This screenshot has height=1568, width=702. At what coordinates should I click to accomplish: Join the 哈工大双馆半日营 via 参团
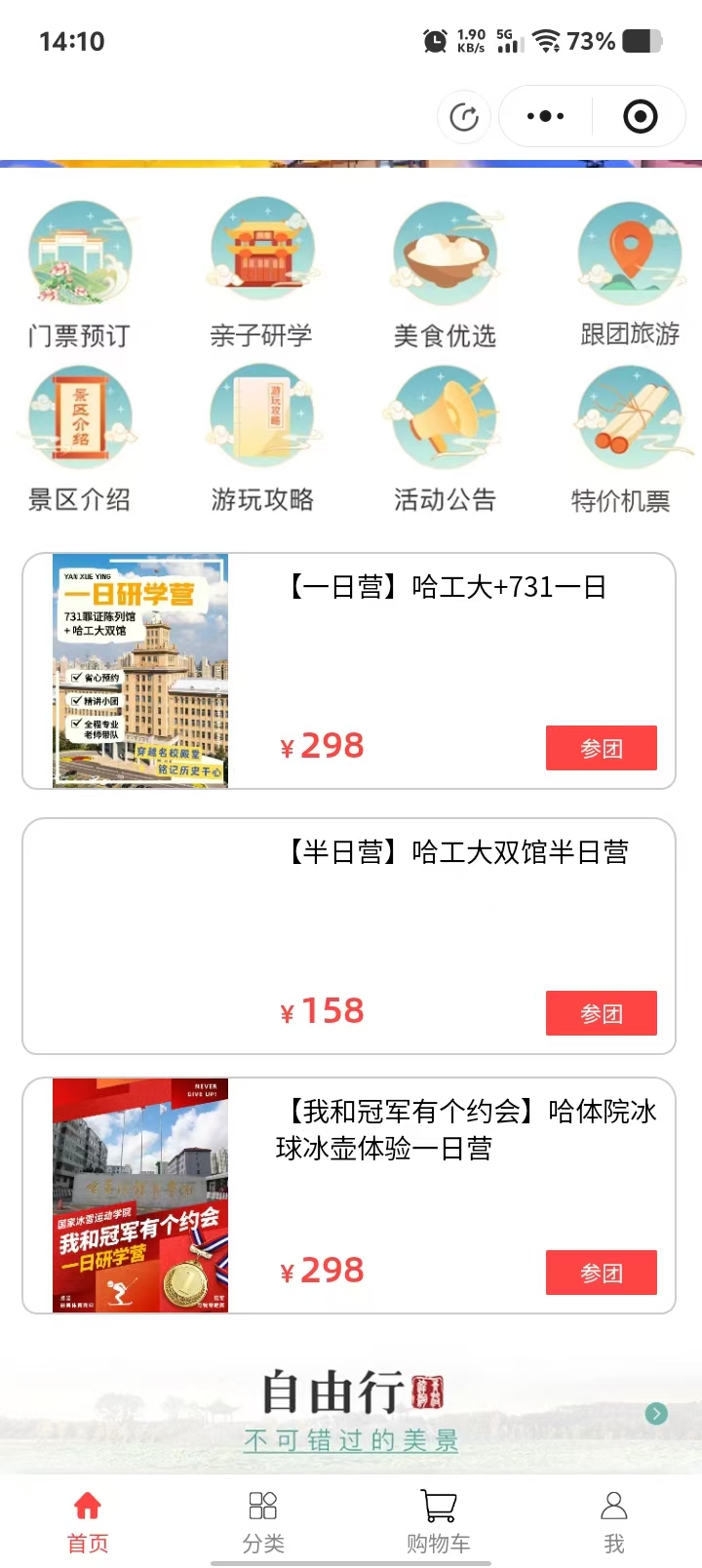click(x=601, y=1013)
